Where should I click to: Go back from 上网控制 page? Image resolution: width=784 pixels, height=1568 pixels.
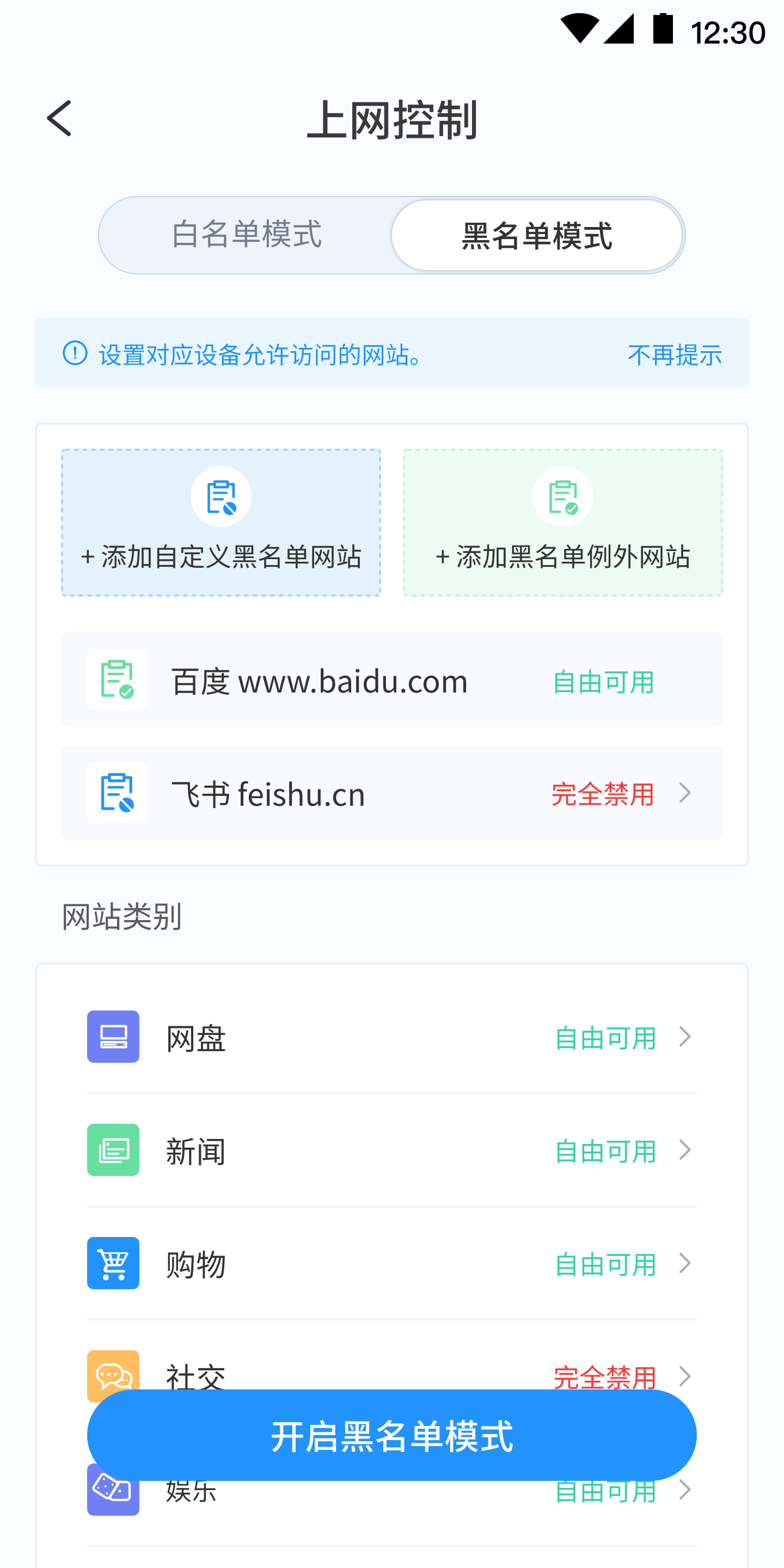tap(60, 118)
